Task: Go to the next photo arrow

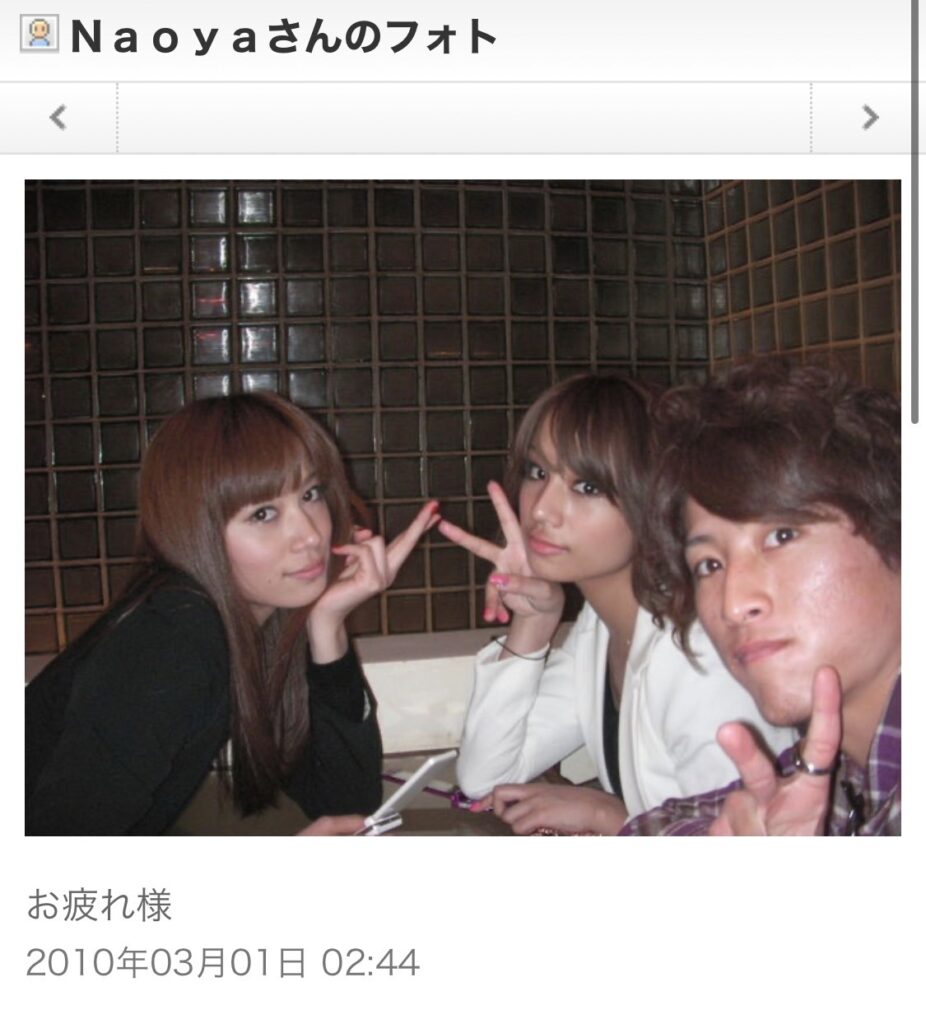Action: pyautogui.click(x=869, y=118)
